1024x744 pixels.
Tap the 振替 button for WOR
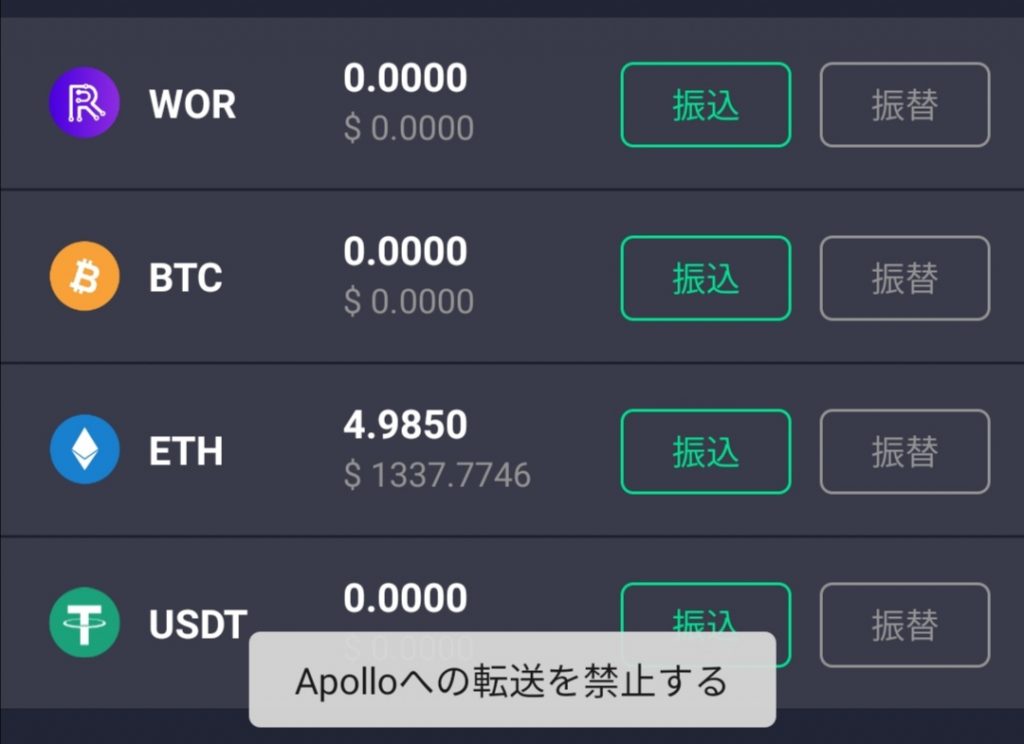tap(904, 105)
